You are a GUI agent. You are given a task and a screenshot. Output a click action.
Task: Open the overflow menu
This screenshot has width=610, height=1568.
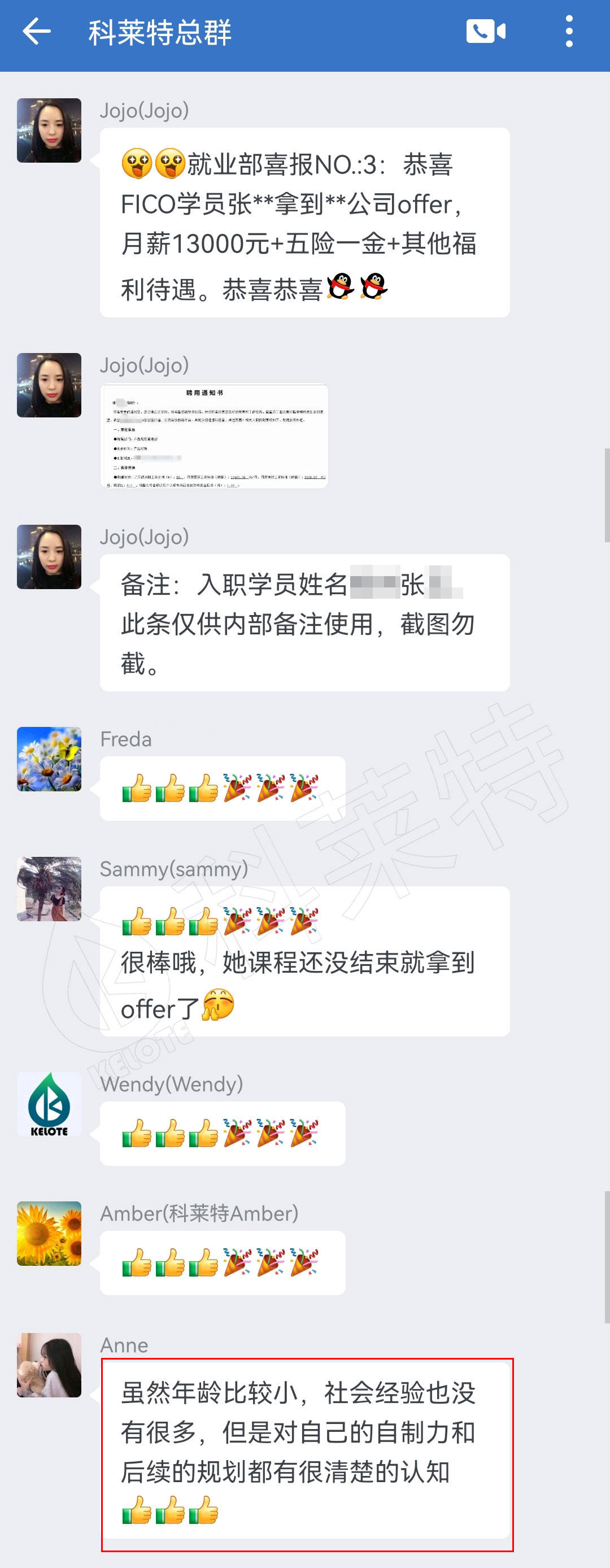tap(569, 32)
